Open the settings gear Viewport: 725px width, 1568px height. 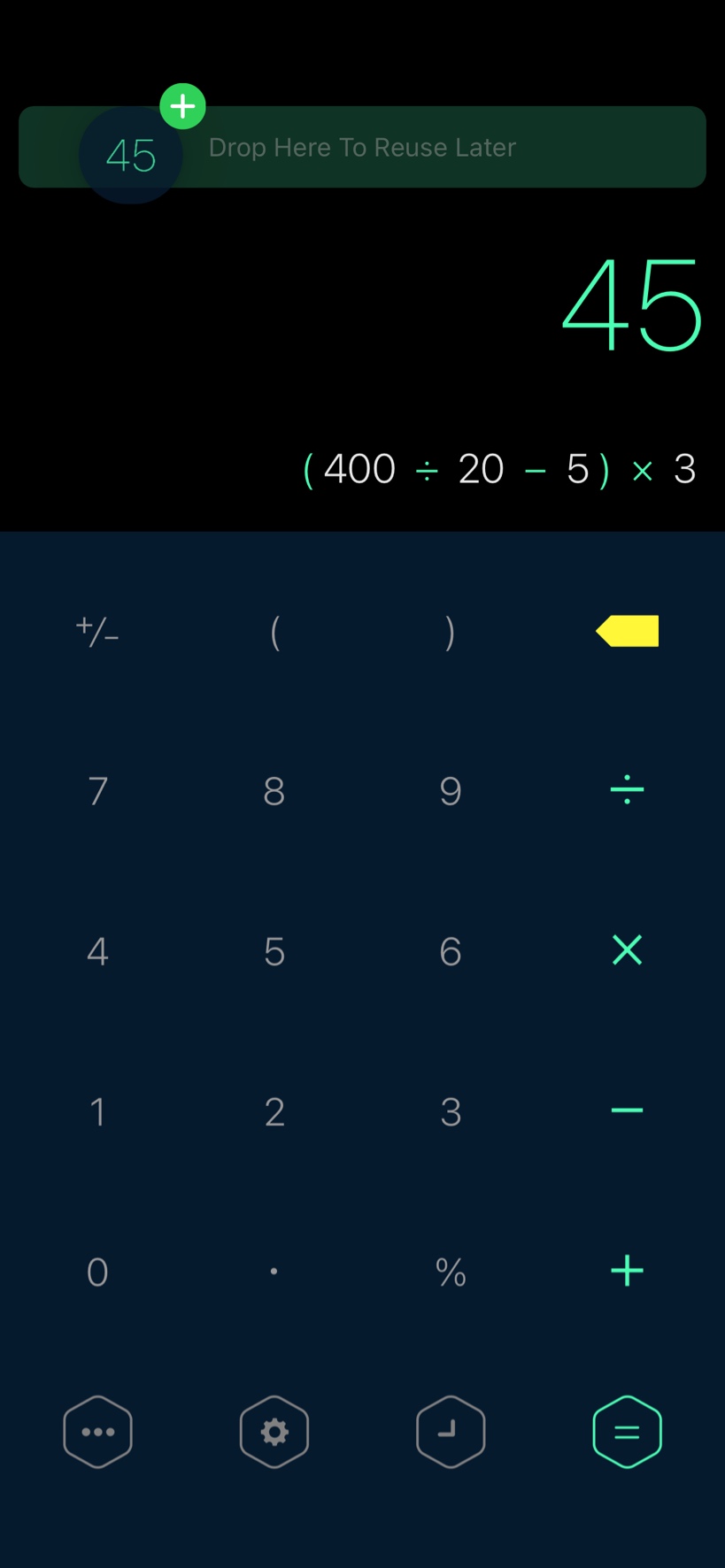coord(274,1432)
